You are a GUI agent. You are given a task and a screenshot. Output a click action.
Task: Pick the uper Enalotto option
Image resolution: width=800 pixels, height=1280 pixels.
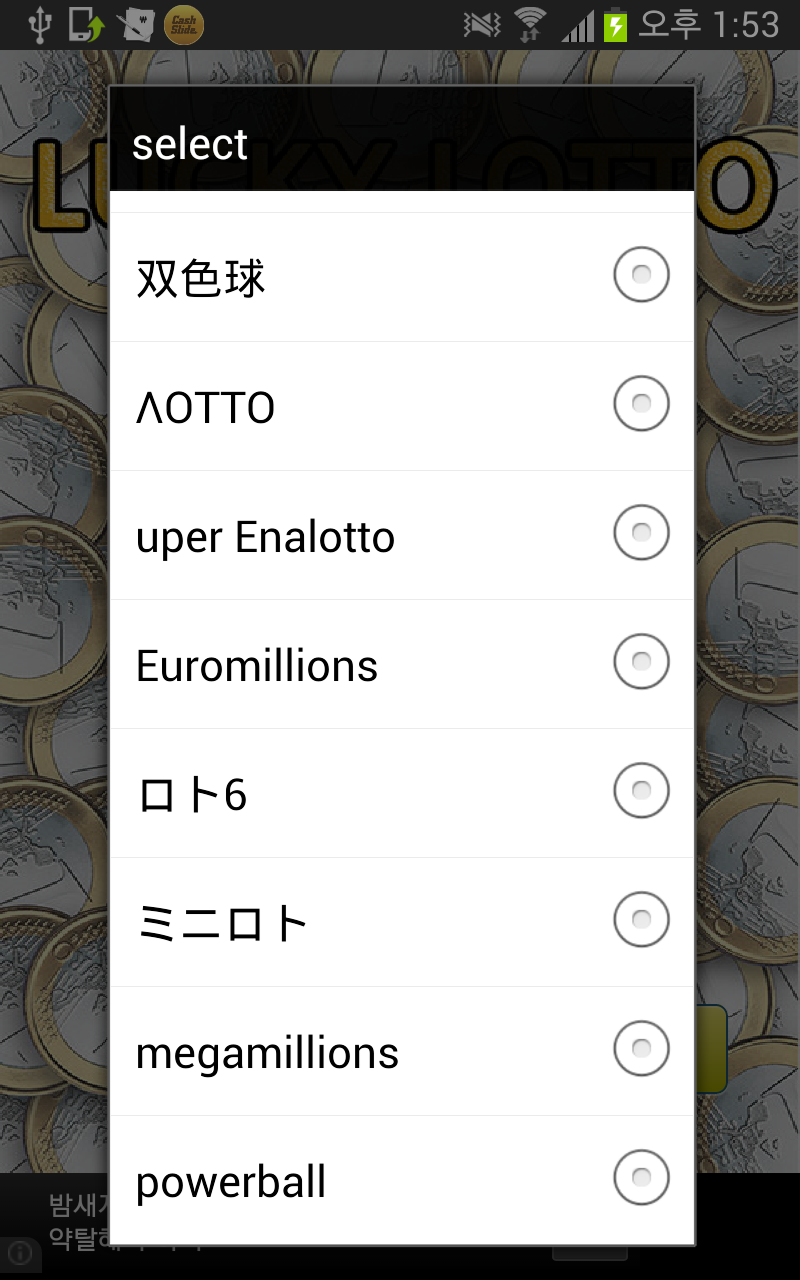[x=401, y=535]
